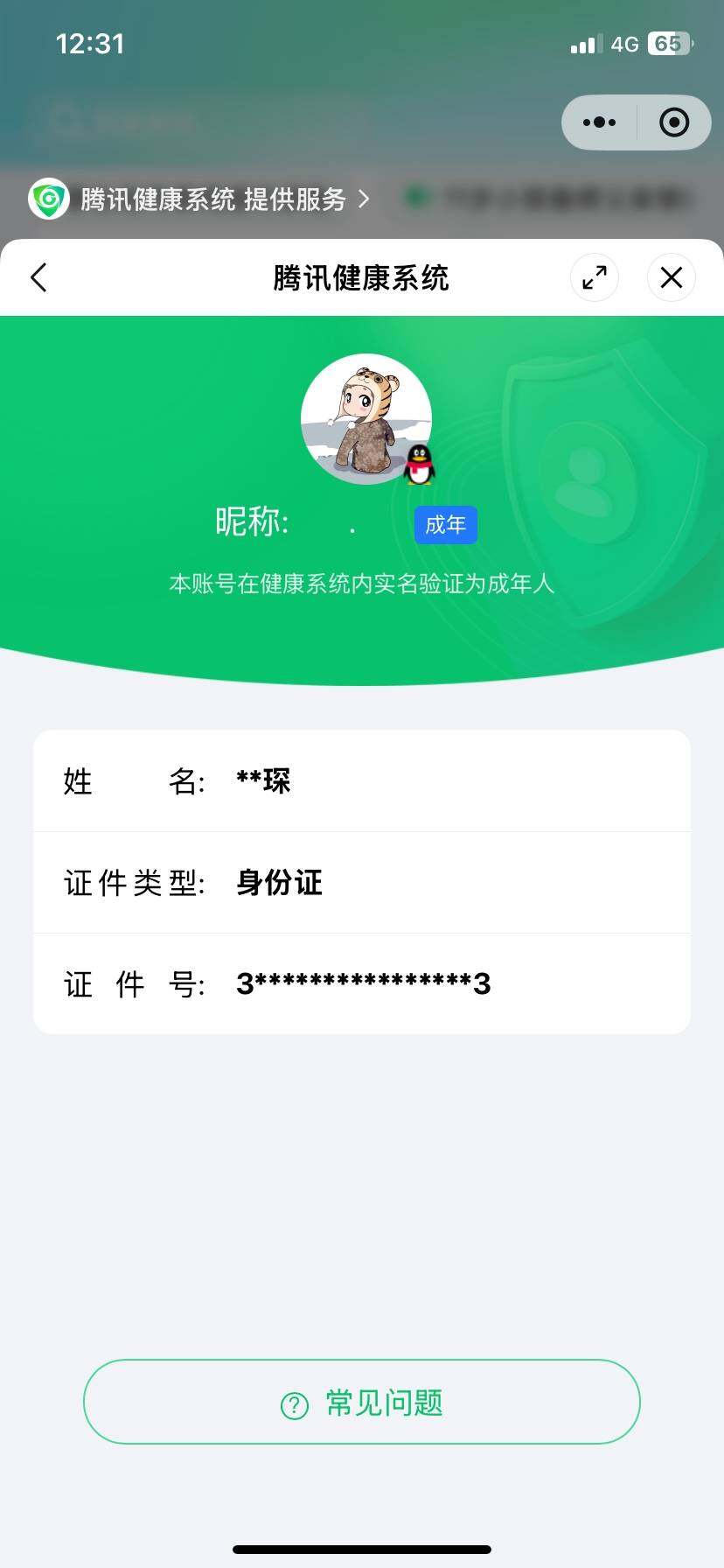The height and width of the screenshot is (1568, 724).
Task: Select the 身份证 certificate type row
Action: [278, 883]
